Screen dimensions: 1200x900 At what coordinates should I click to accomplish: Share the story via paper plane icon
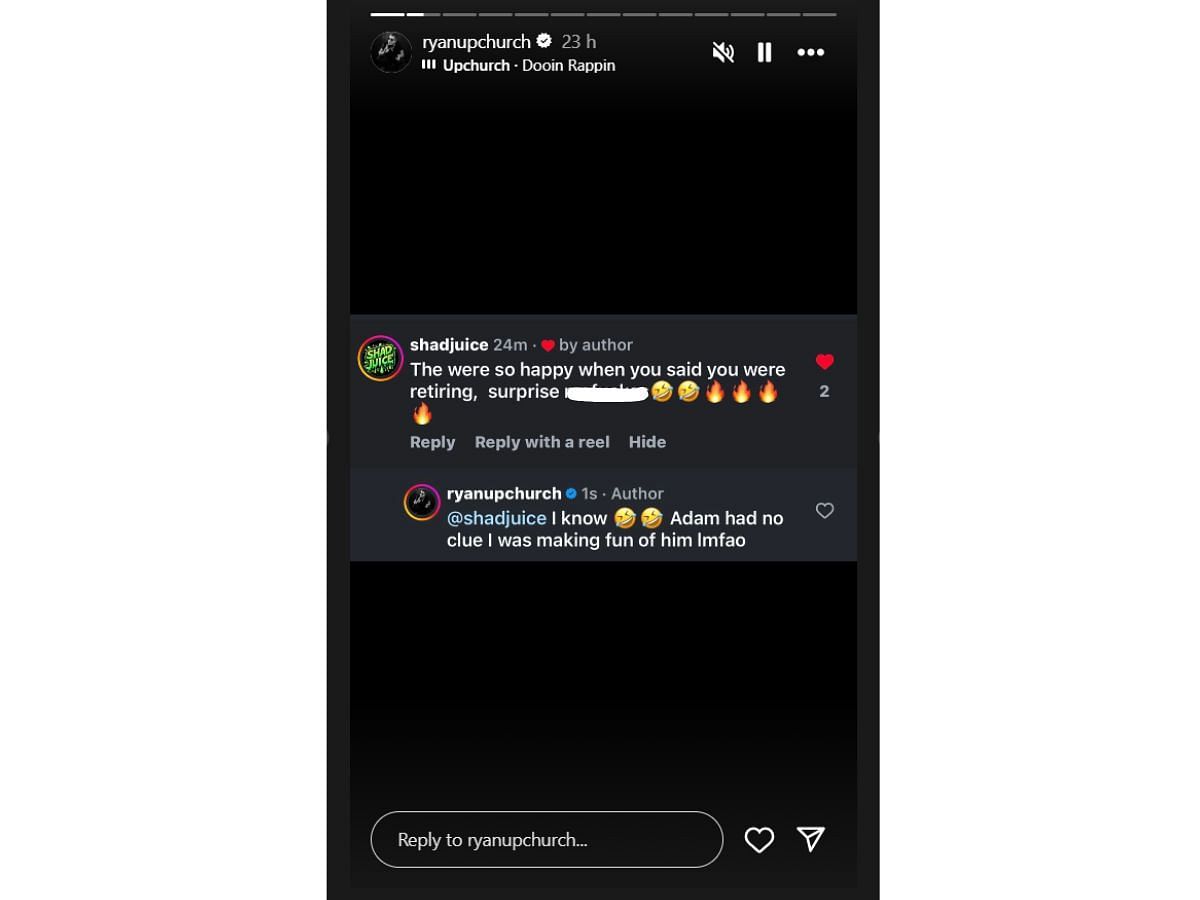(x=810, y=839)
